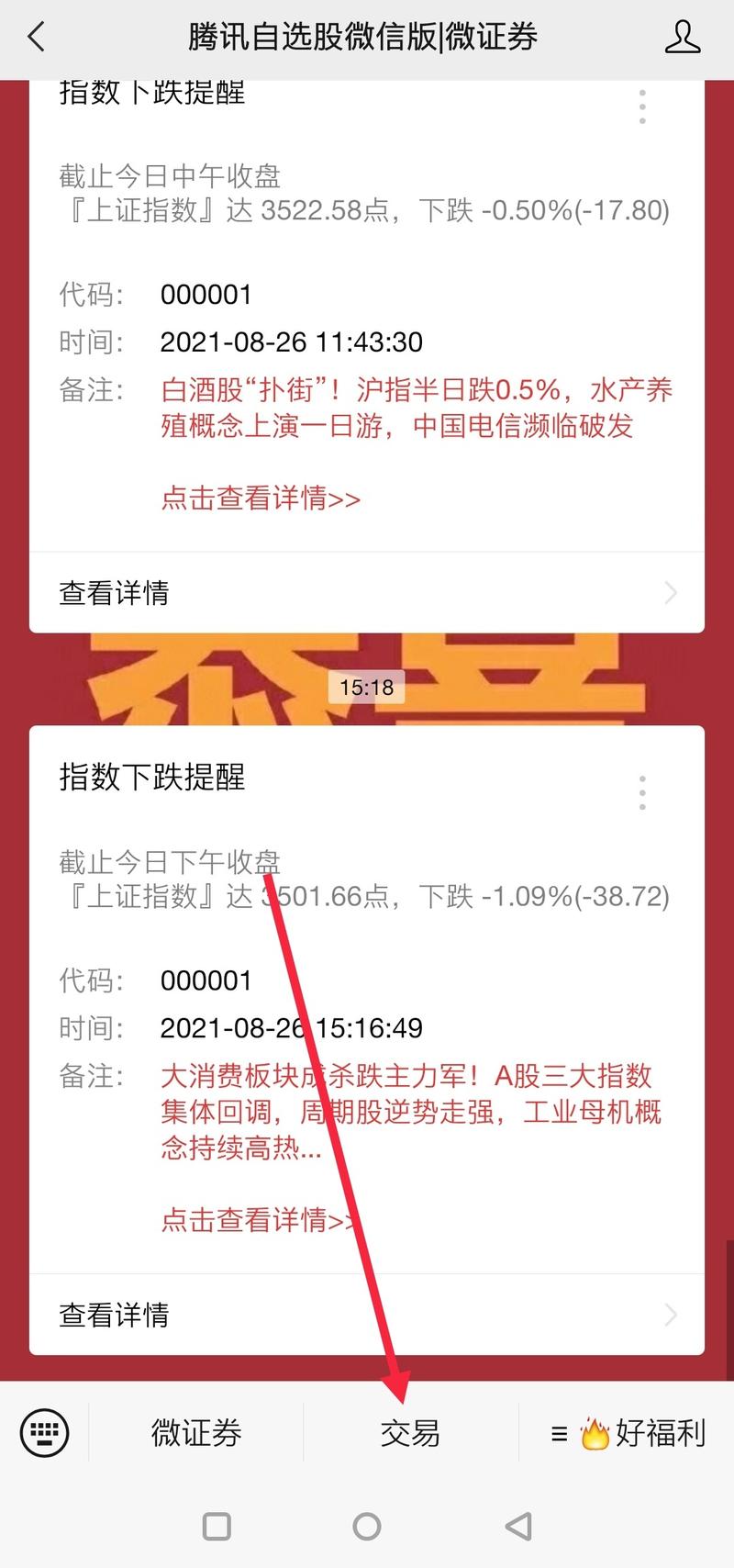Open overflow menu on the 11:43:30 alert card
This screenshot has height=1568, width=734.
coord(642,107)
